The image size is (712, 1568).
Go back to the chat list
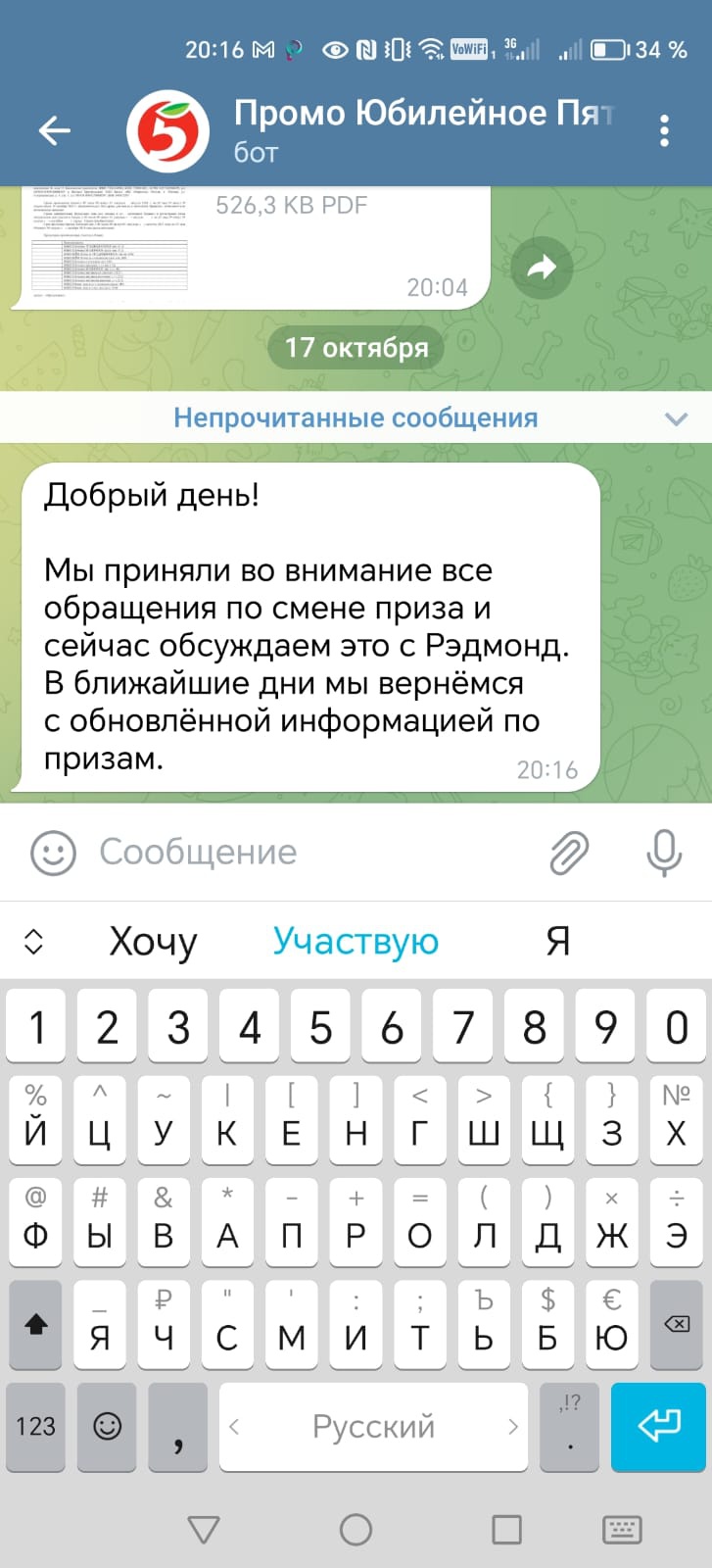(x=54, y=130)
